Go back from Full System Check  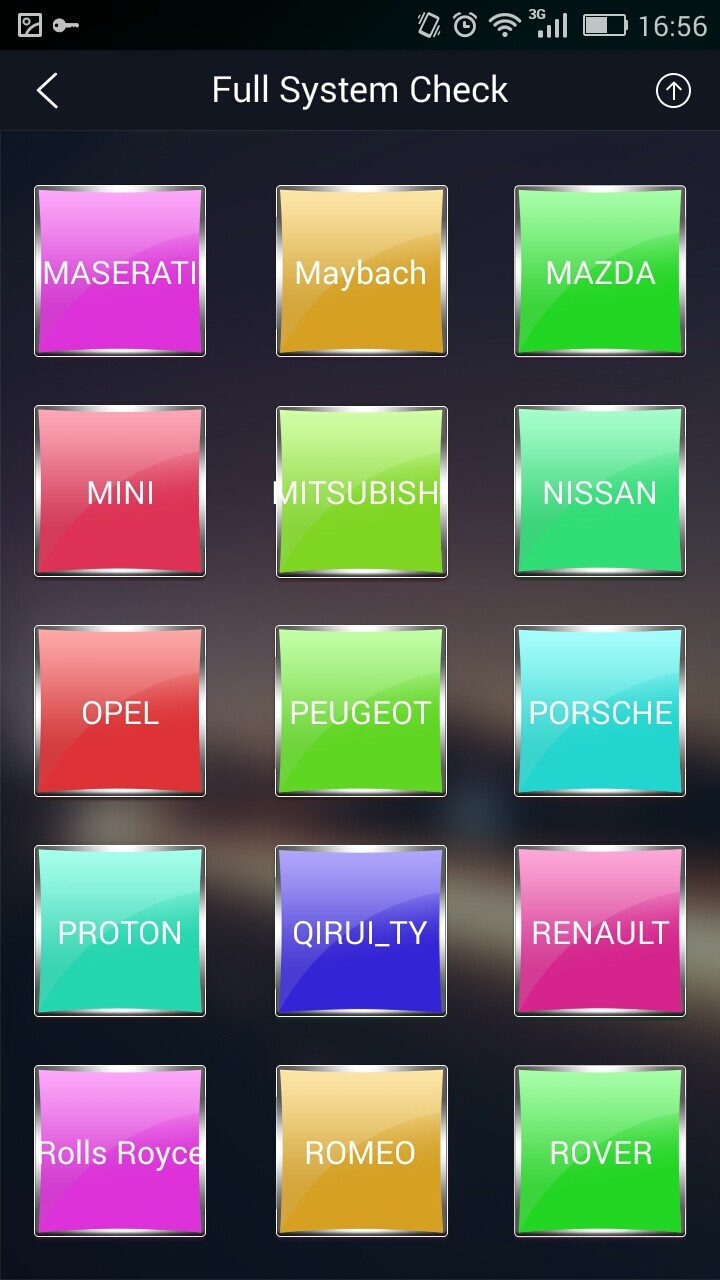point(47,91)
